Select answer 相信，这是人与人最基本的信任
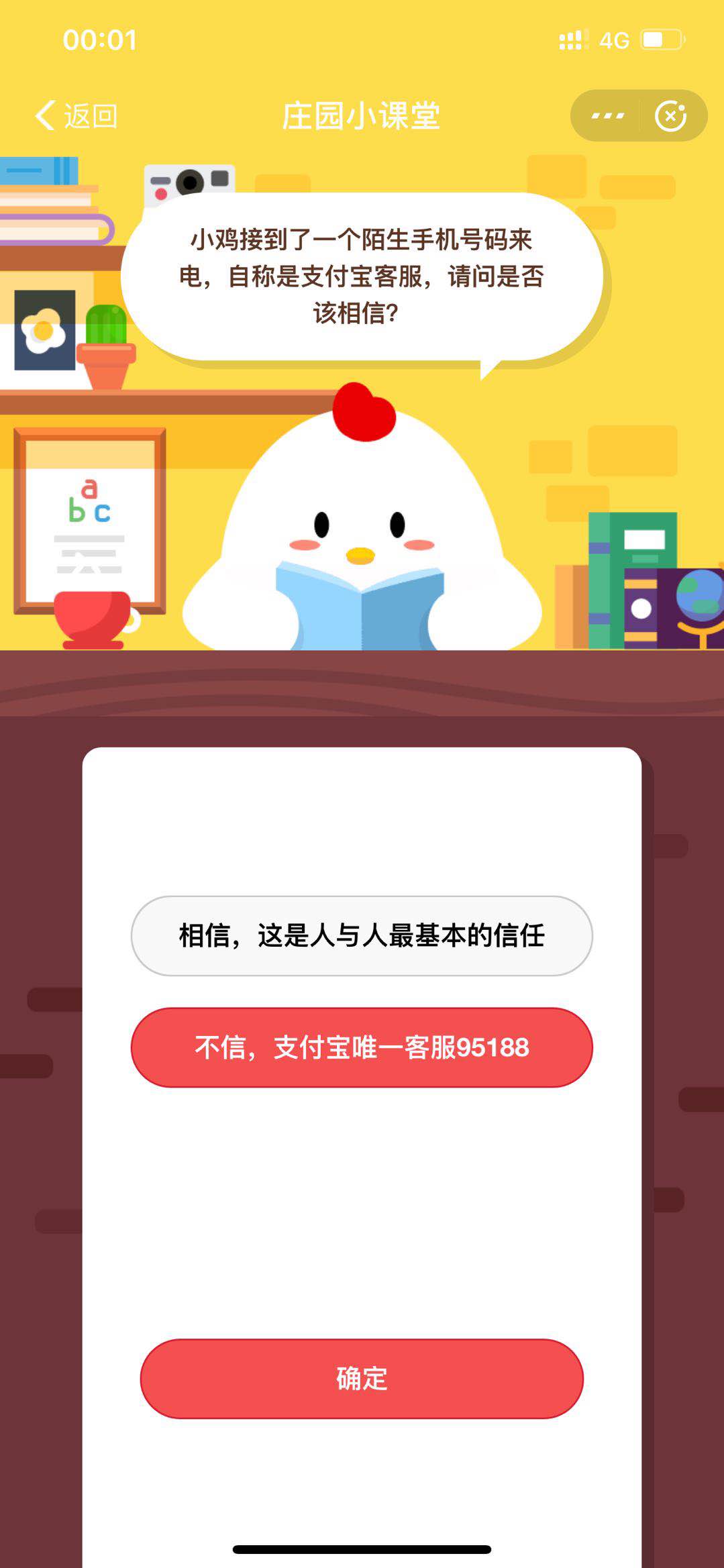Image resolution: width=724 pixels, height=1568 pixels. 362,935
